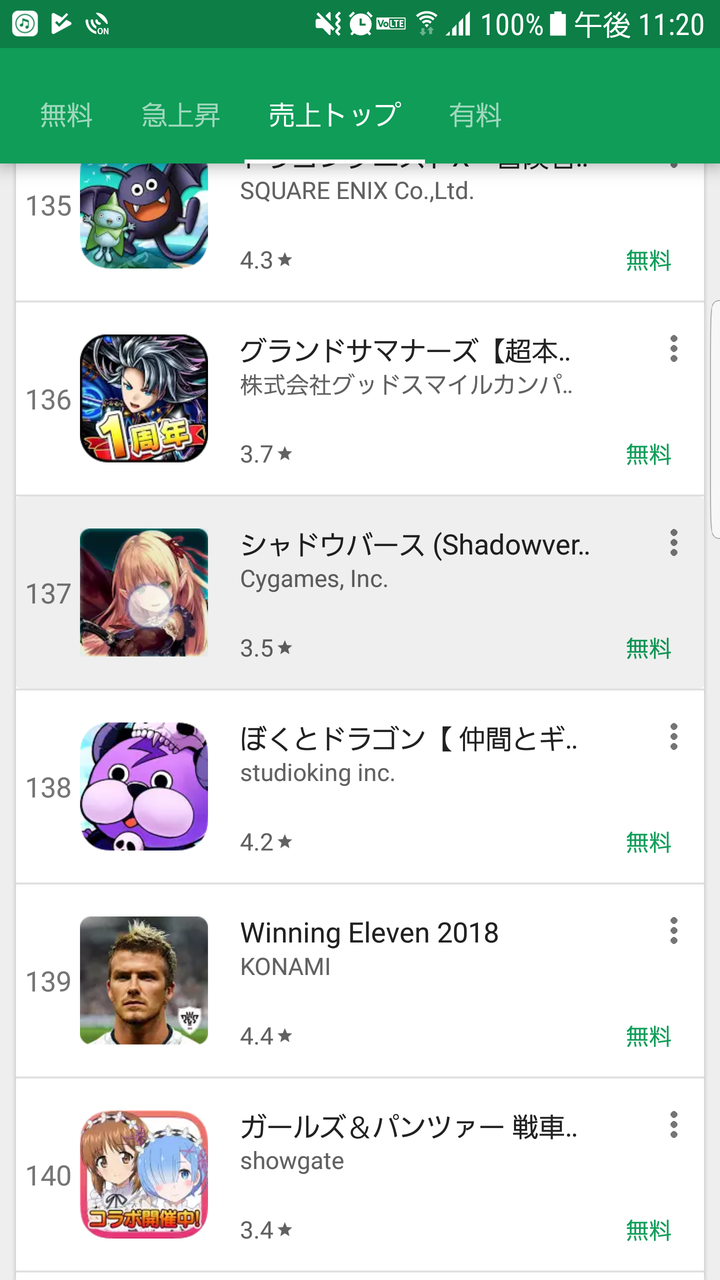This screenshot has width=720, height=1280.
Task: Open the SQUARE ENIX Dragon Quest app icon
Action: point(143,212)
